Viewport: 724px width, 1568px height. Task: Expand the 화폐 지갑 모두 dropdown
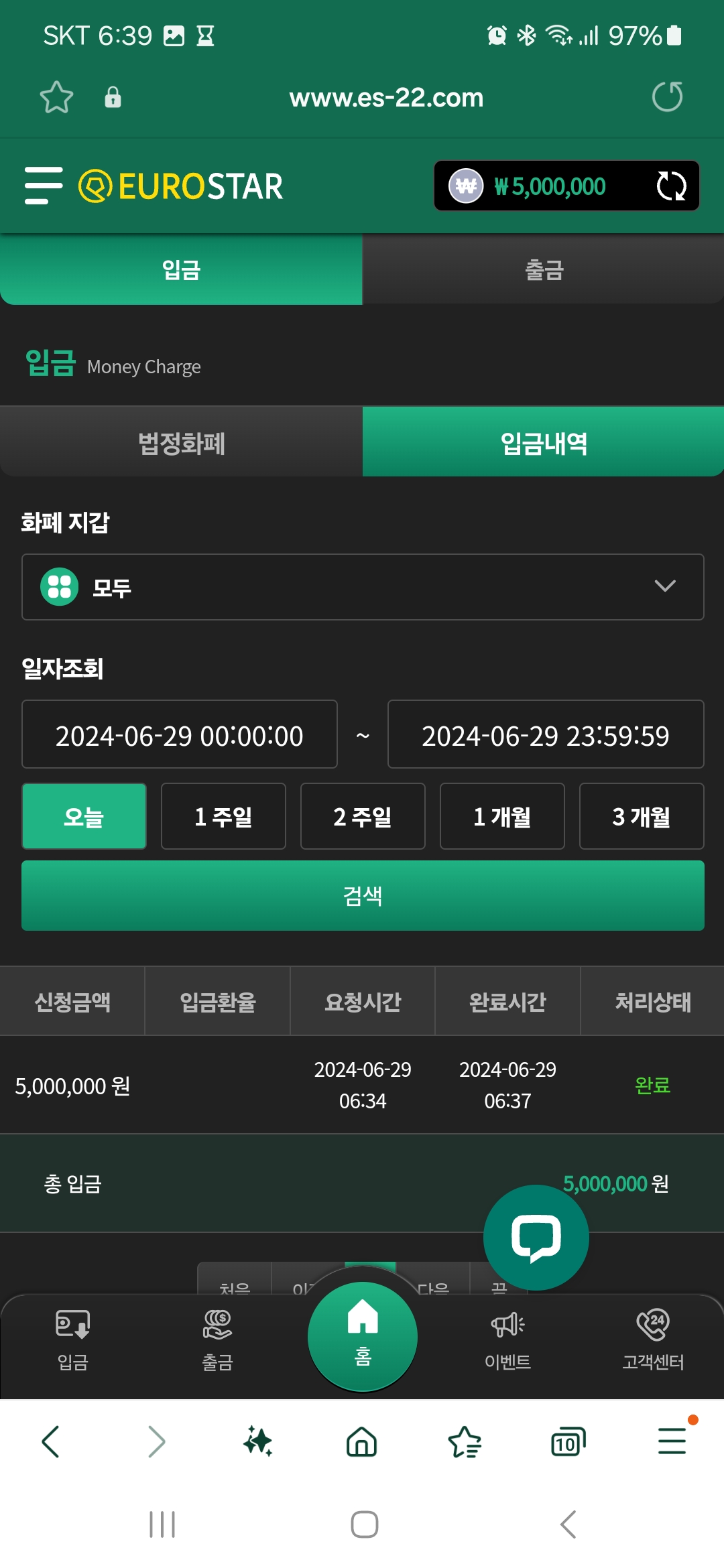363,587
